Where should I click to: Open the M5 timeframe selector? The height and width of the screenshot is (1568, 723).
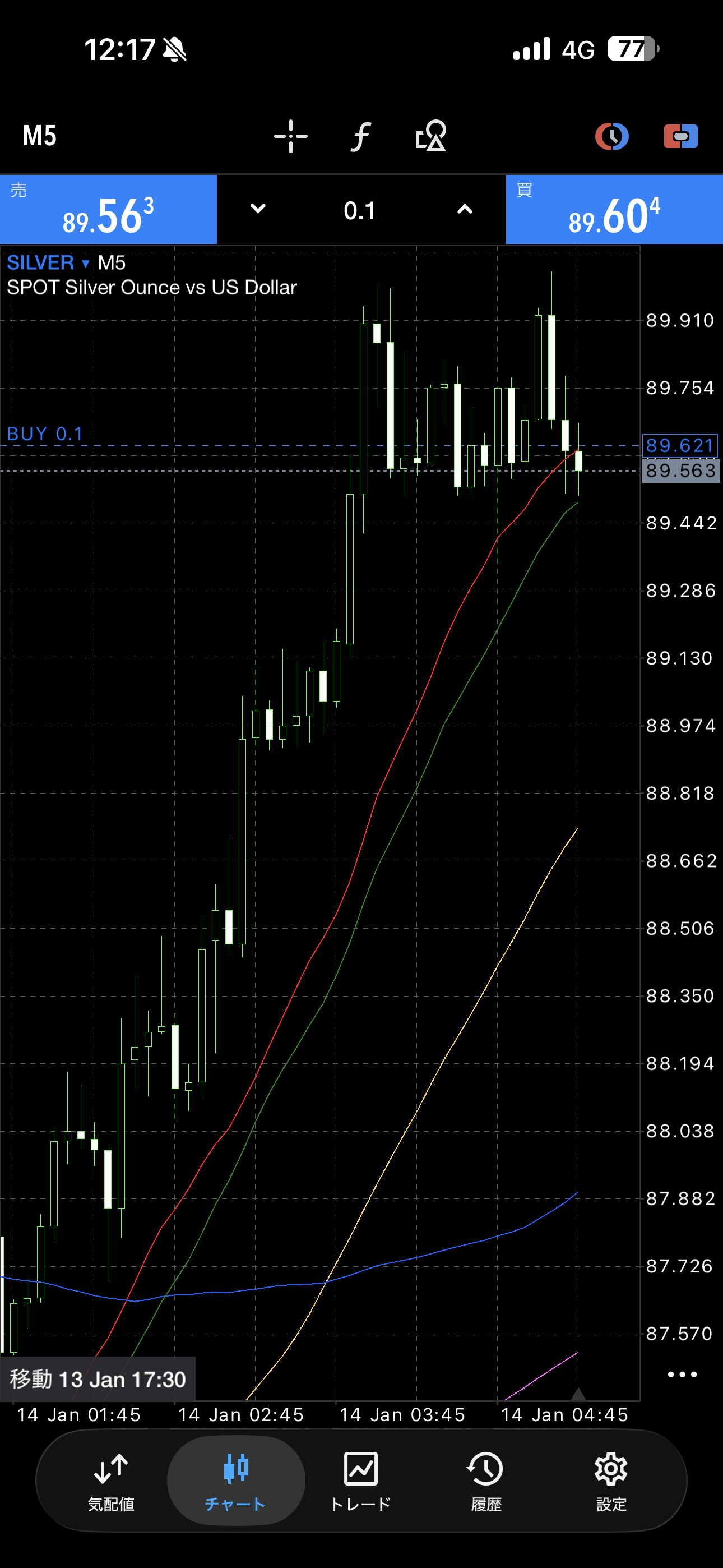coord(40,136)
